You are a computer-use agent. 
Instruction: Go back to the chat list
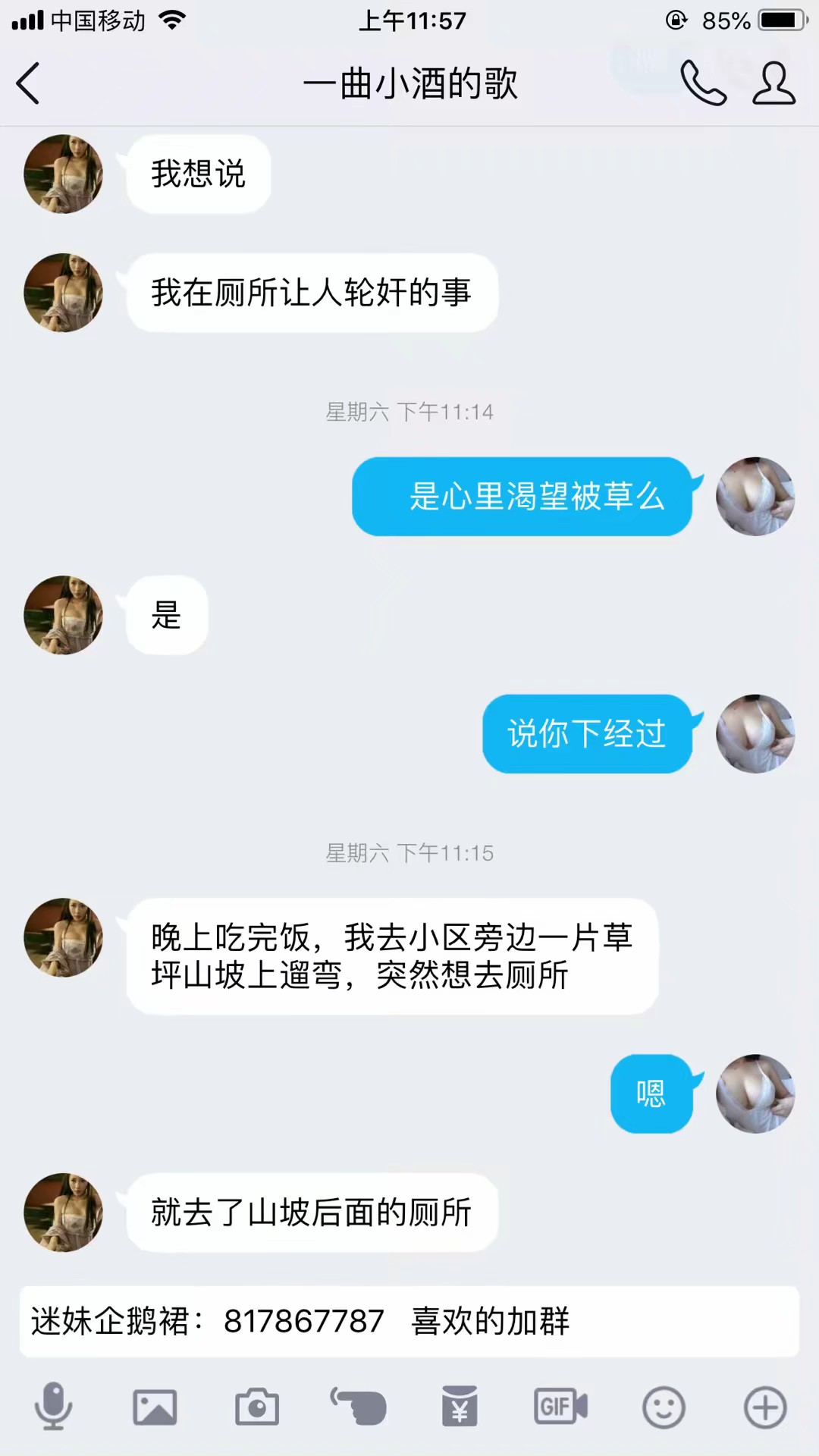[x=29, y=83]
